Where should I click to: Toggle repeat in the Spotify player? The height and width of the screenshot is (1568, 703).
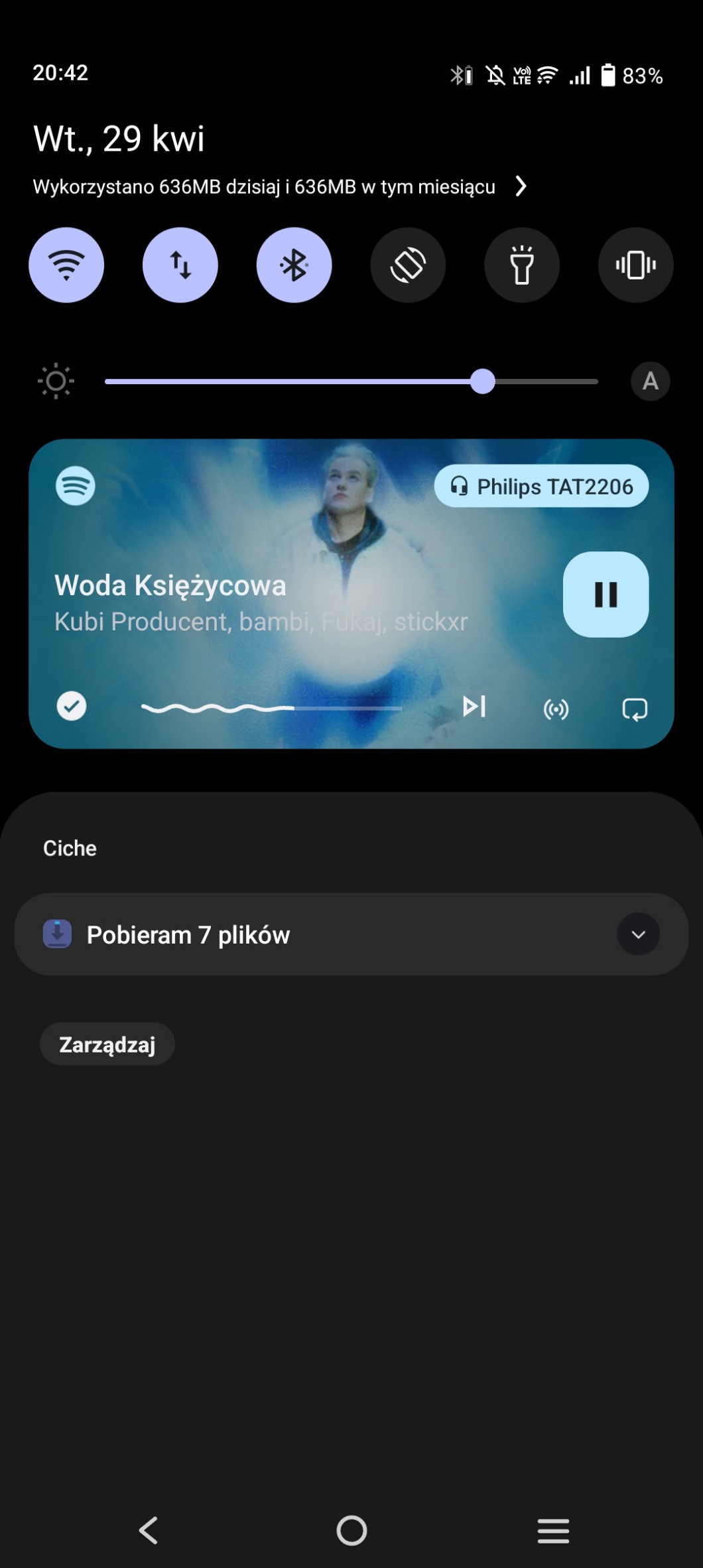(x=635, y=709)
